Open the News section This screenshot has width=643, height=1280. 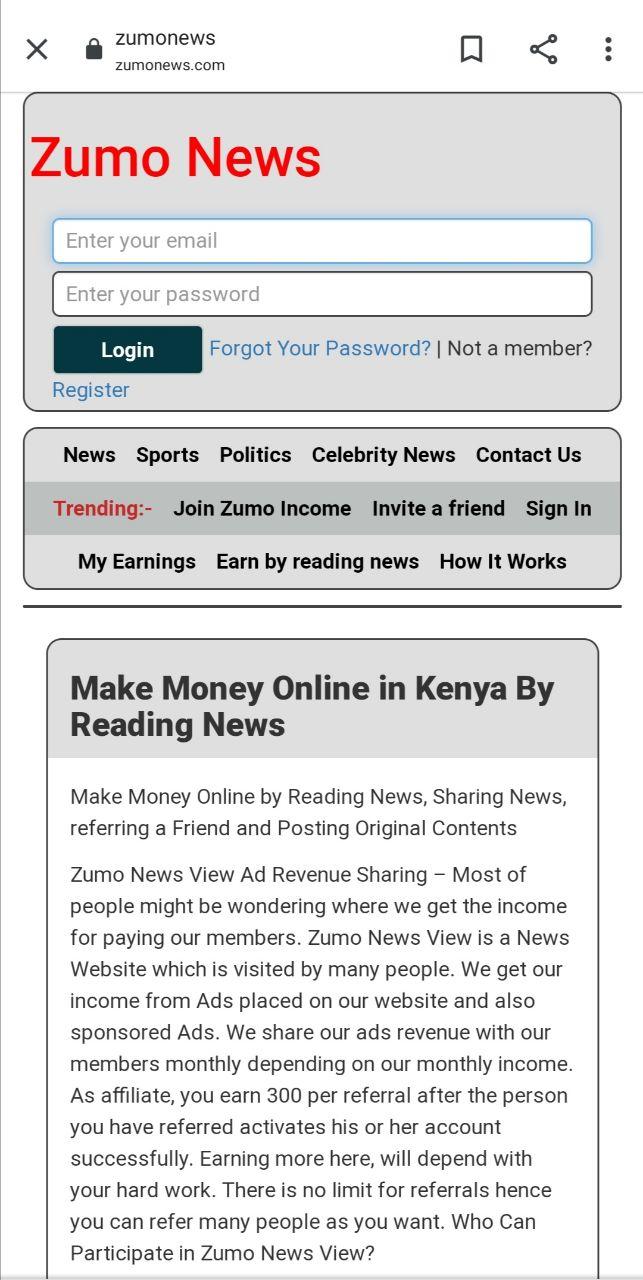pyautogui.click(x=89, y=455)
